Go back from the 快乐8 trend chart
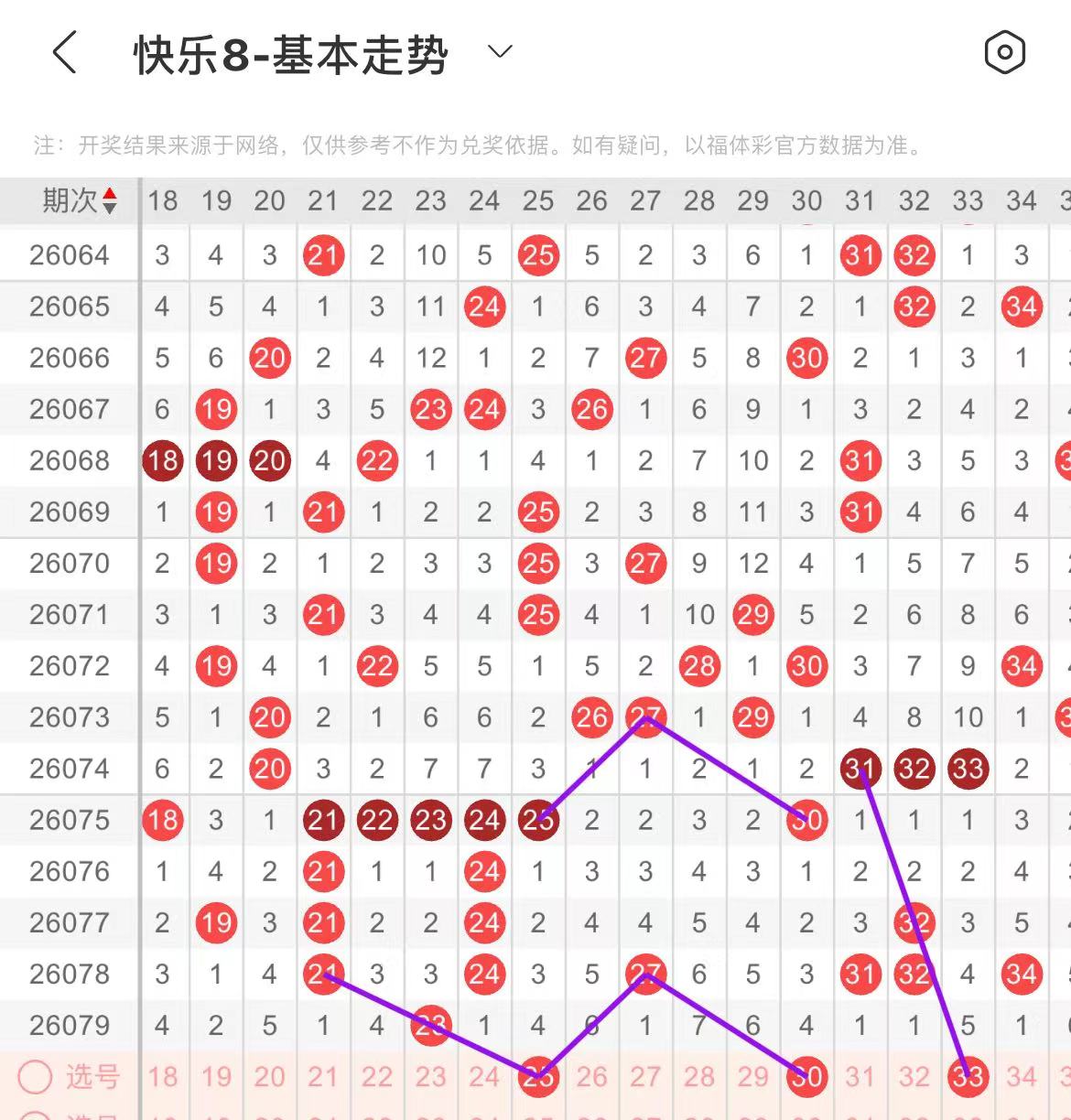 [x=64, y=52]
